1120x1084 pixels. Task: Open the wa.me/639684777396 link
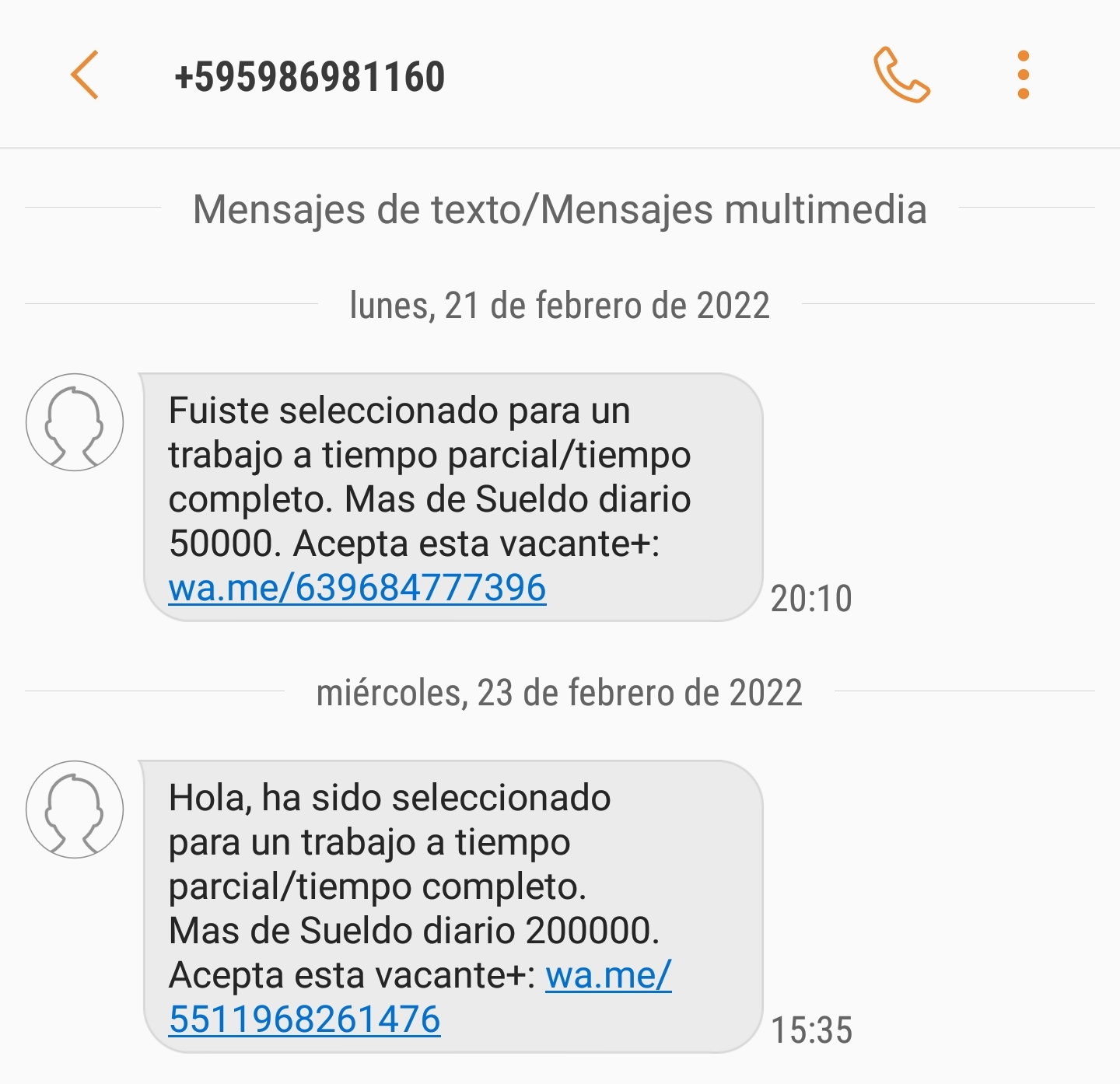click(357, 588)
